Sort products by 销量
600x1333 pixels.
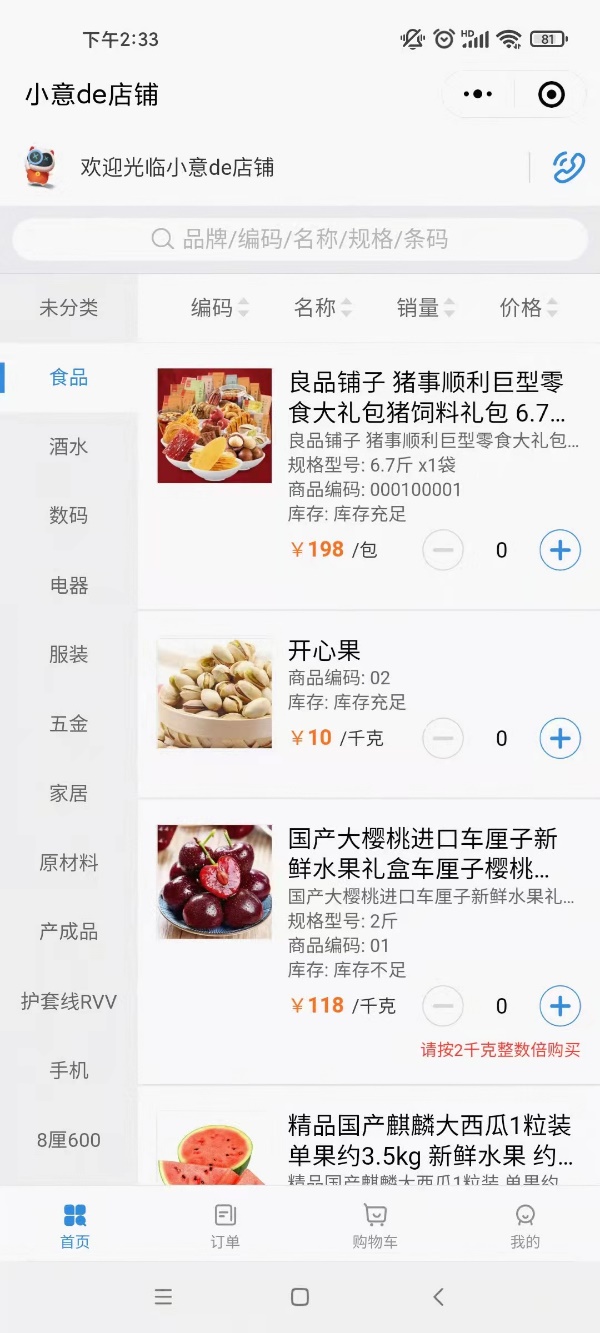(426, 308)
